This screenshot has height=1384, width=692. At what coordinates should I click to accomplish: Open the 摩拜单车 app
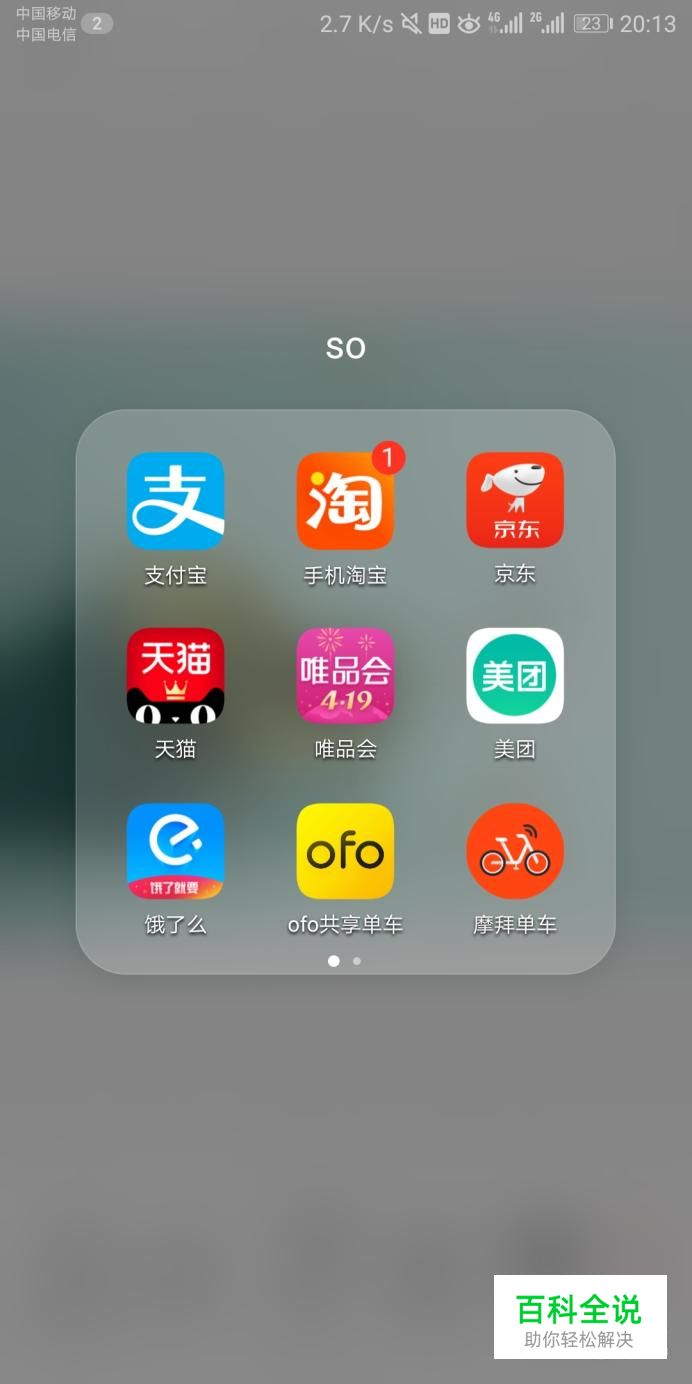515,851
